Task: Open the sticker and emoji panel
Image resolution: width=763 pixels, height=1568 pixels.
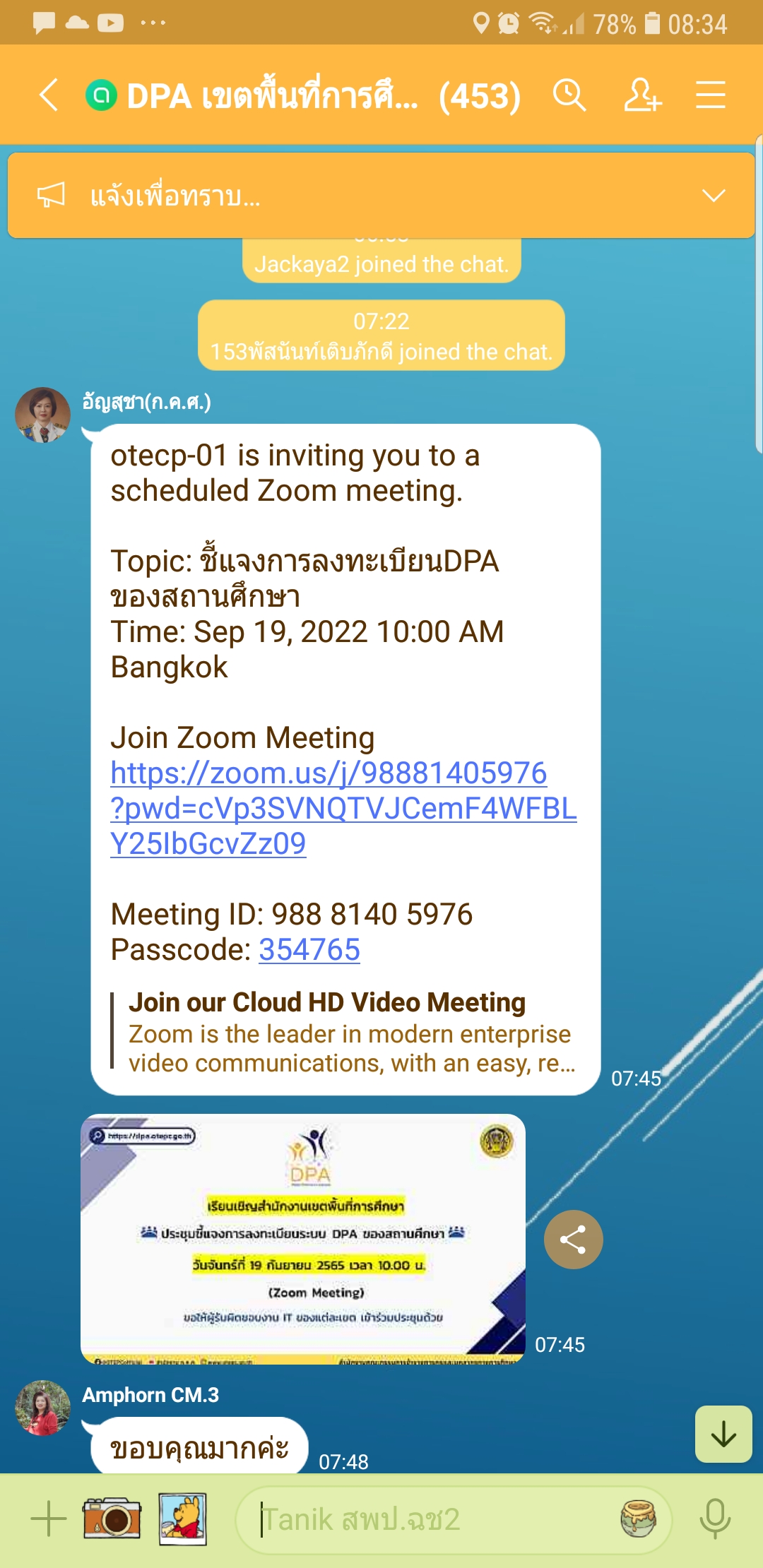Action: [638, 1519]
